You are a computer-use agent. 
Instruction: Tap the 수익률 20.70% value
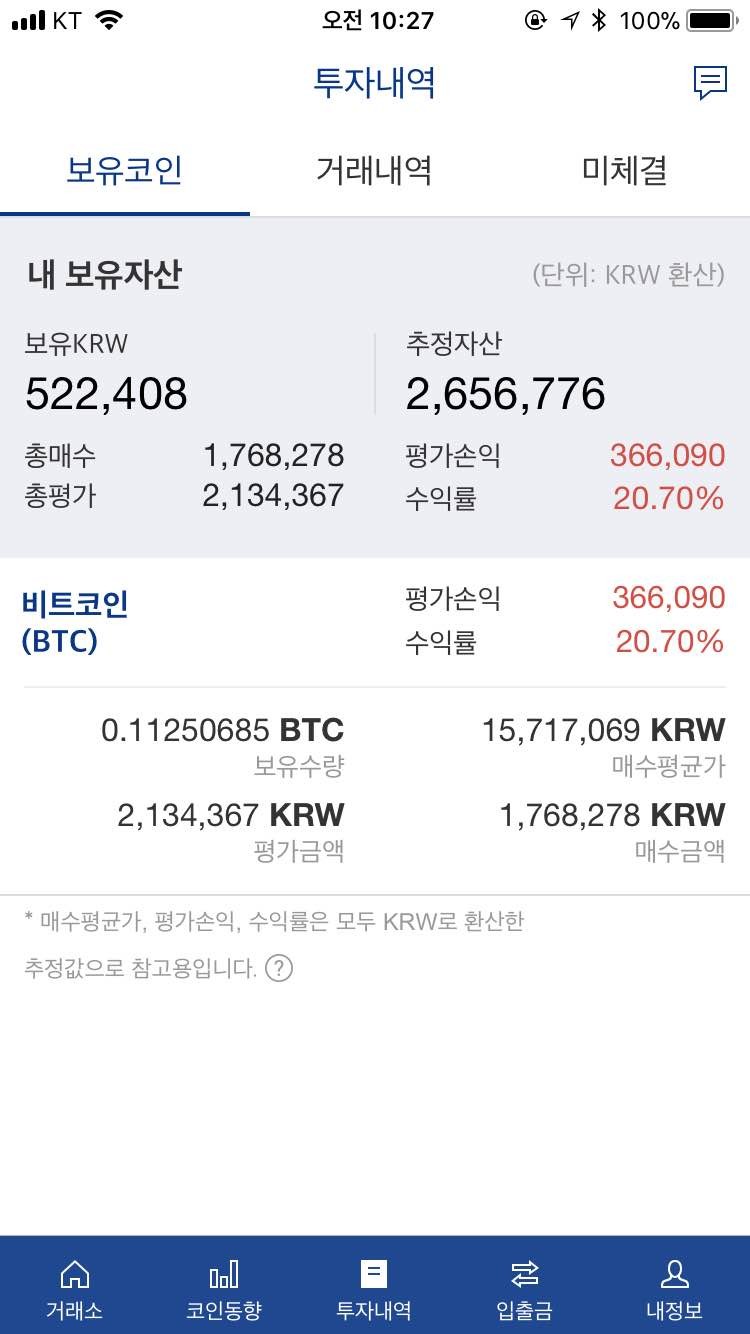(669, 498)
